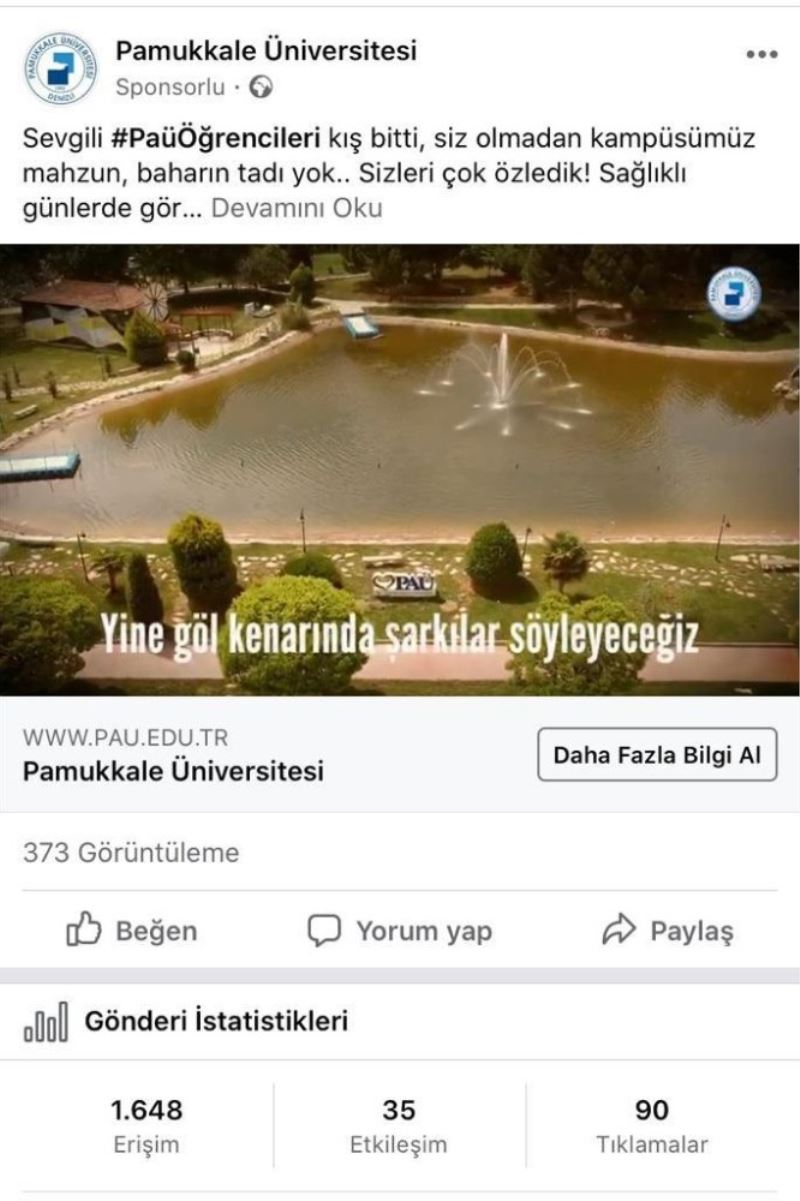Play the campus lake video

(400, 469)
